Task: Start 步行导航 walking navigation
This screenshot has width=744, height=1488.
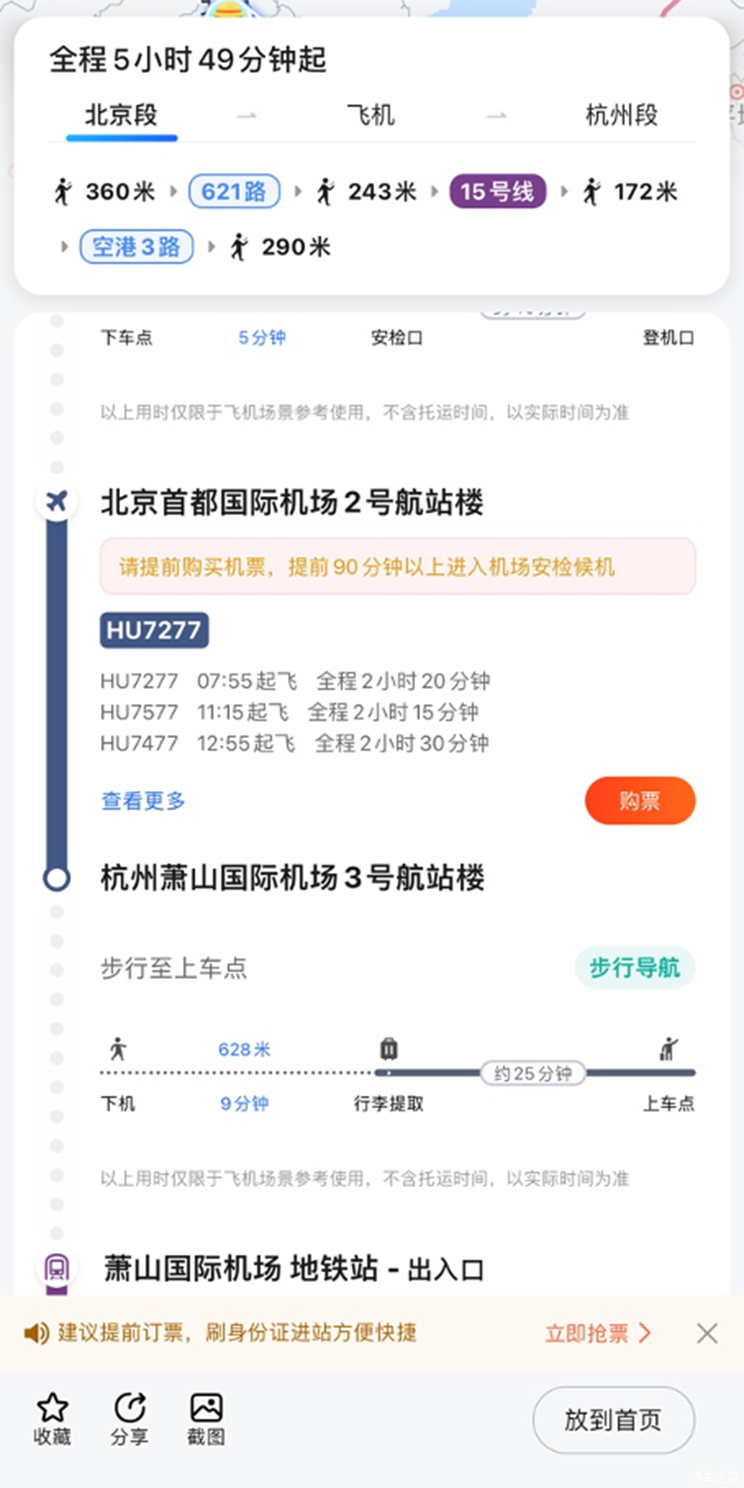Action: tap(635, 968)
